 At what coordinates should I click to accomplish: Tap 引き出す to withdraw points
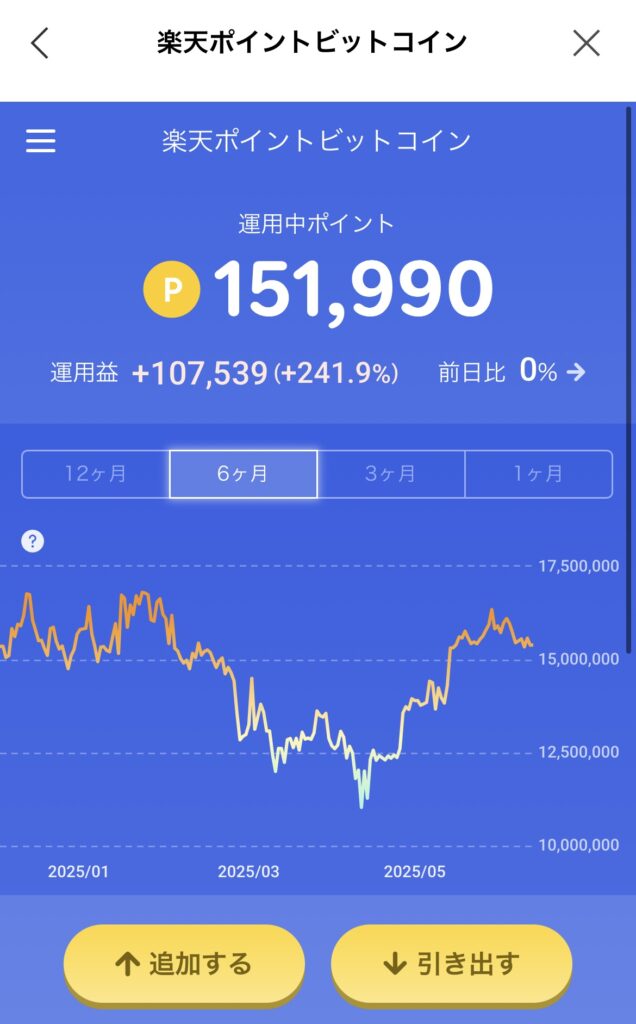pos(452,964)
